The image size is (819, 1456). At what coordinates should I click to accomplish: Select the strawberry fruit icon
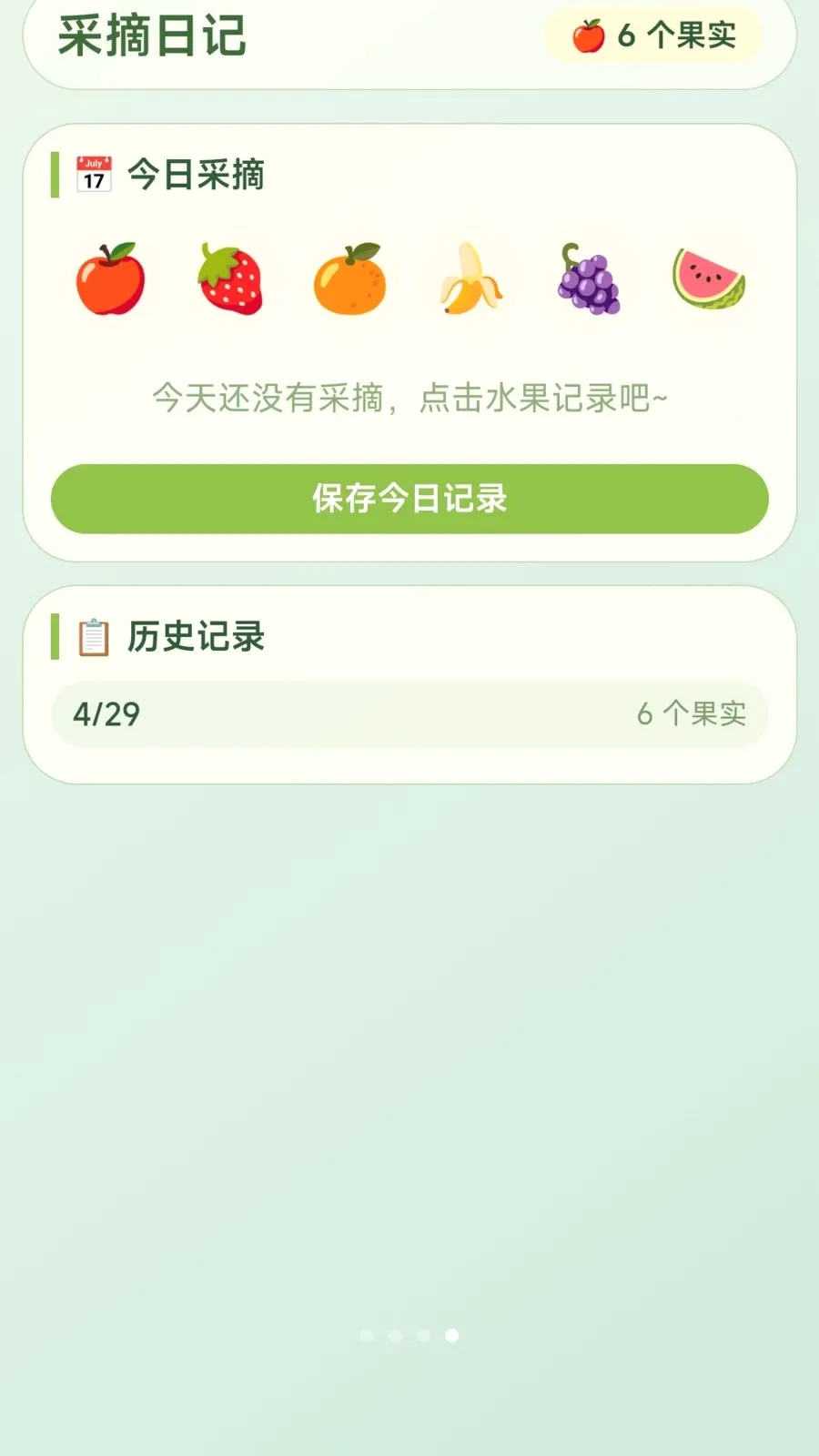pos(230,279)
